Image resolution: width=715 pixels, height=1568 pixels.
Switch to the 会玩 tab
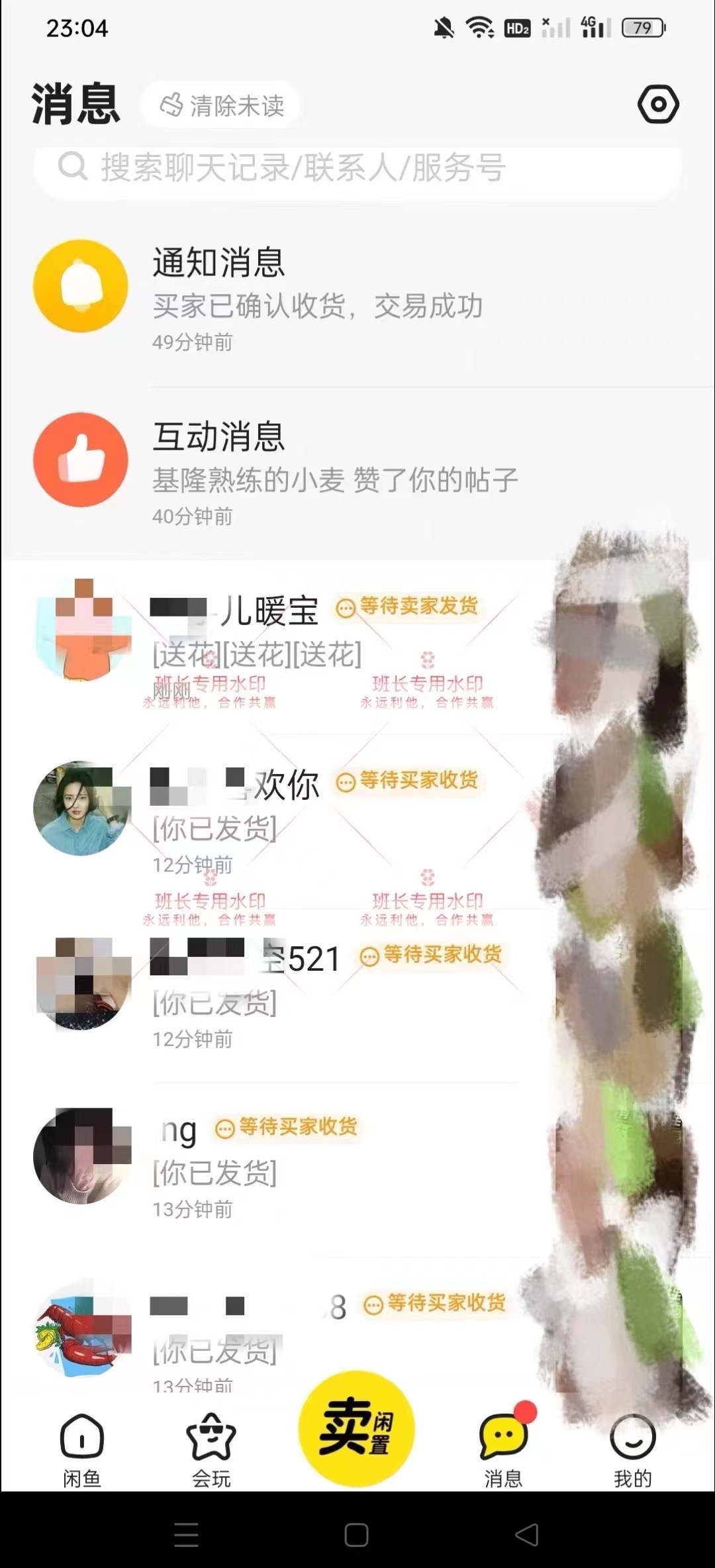(x=211, y=1450)
